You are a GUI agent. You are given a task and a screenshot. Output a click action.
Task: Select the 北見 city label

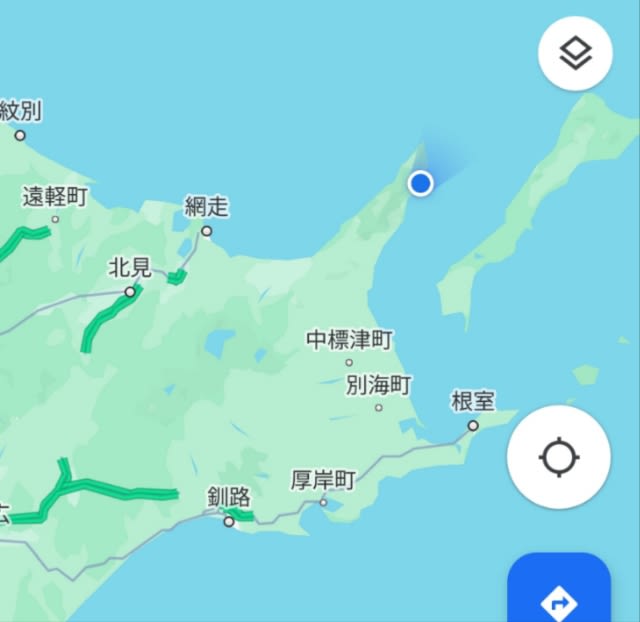coord(130,268)
